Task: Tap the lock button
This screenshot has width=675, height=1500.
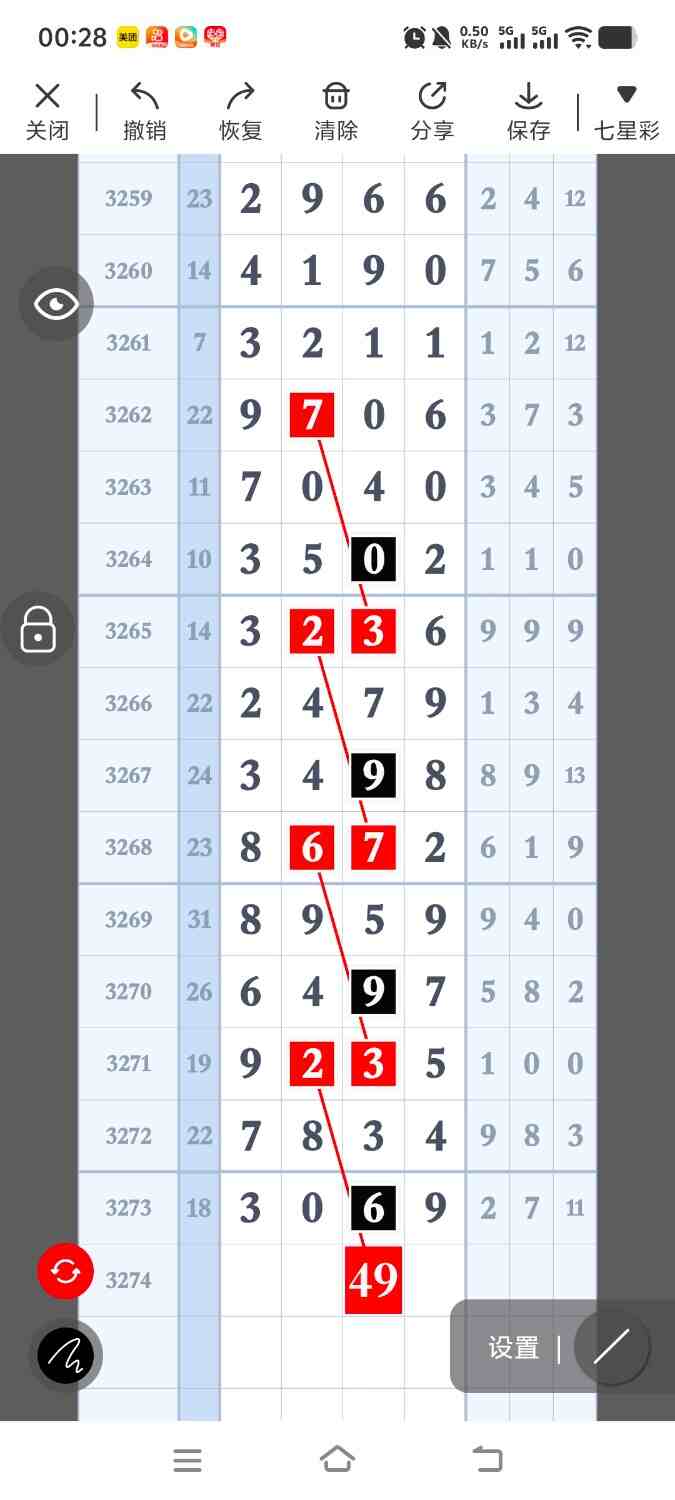Action: (x=38, y=630)
